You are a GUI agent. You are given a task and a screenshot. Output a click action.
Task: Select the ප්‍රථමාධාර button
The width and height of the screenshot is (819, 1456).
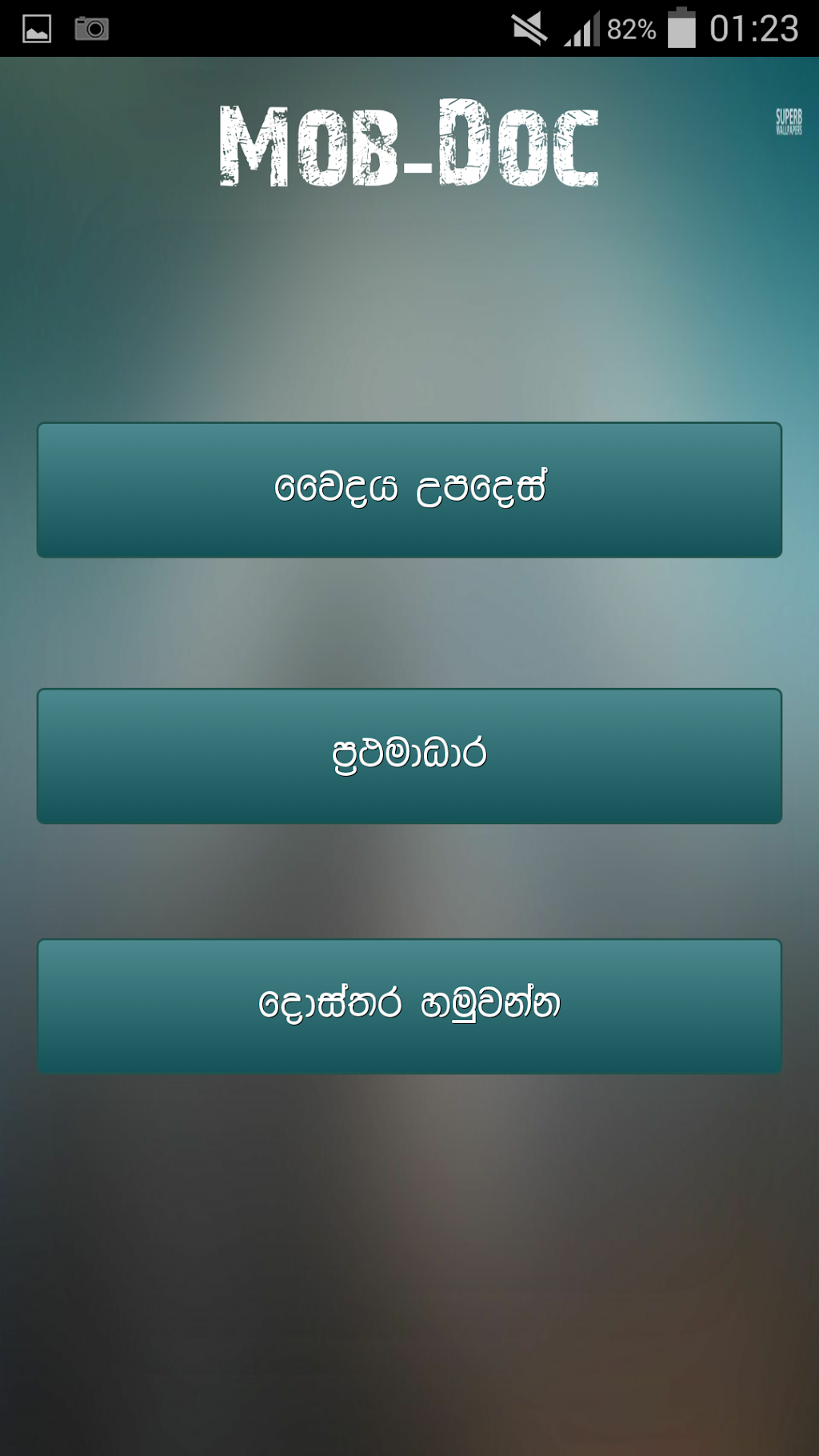pyautogui.click(x=409, y=756)
